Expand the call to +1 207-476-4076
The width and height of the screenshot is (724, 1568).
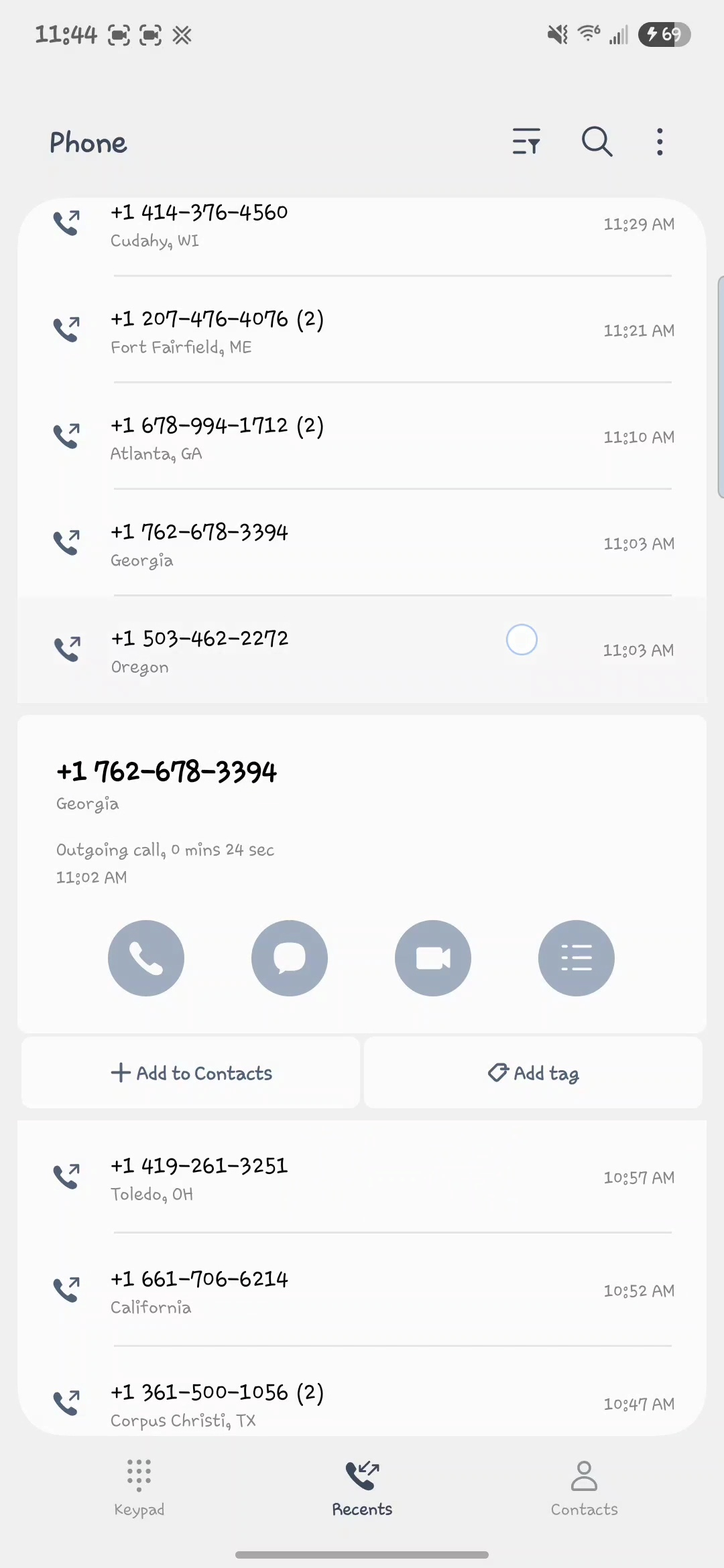click(362, 331)
